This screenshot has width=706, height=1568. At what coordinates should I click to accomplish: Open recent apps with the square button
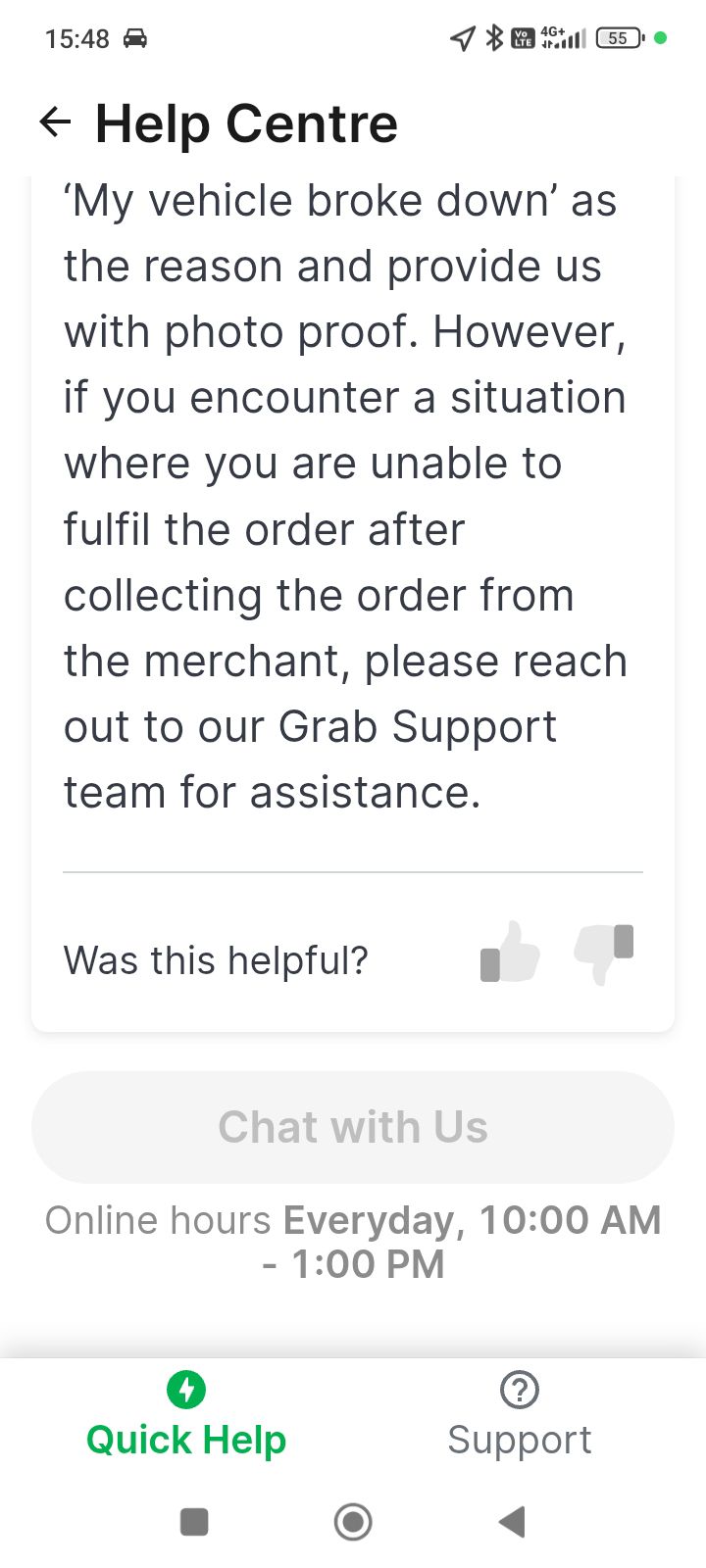[194, 1522]
